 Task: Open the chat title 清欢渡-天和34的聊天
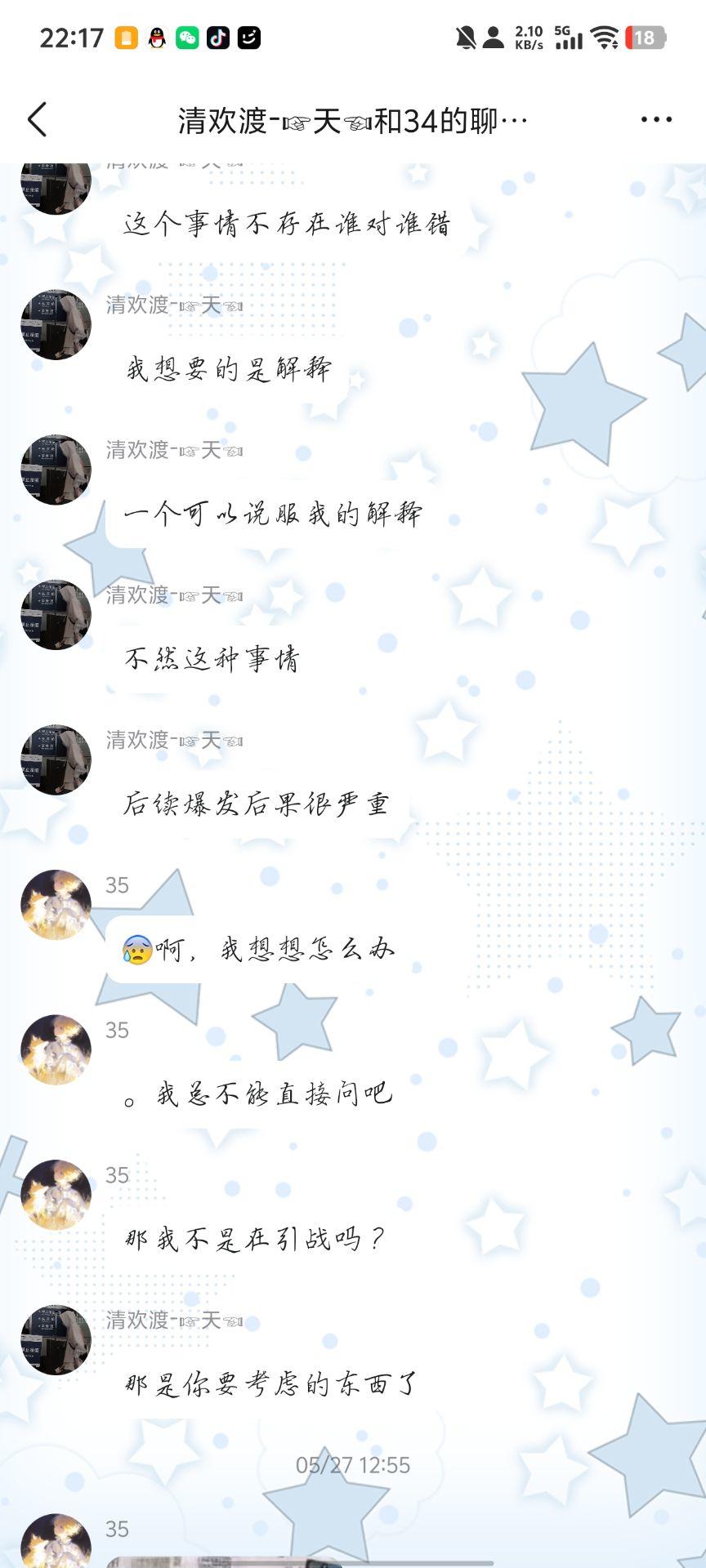point(351,118)
